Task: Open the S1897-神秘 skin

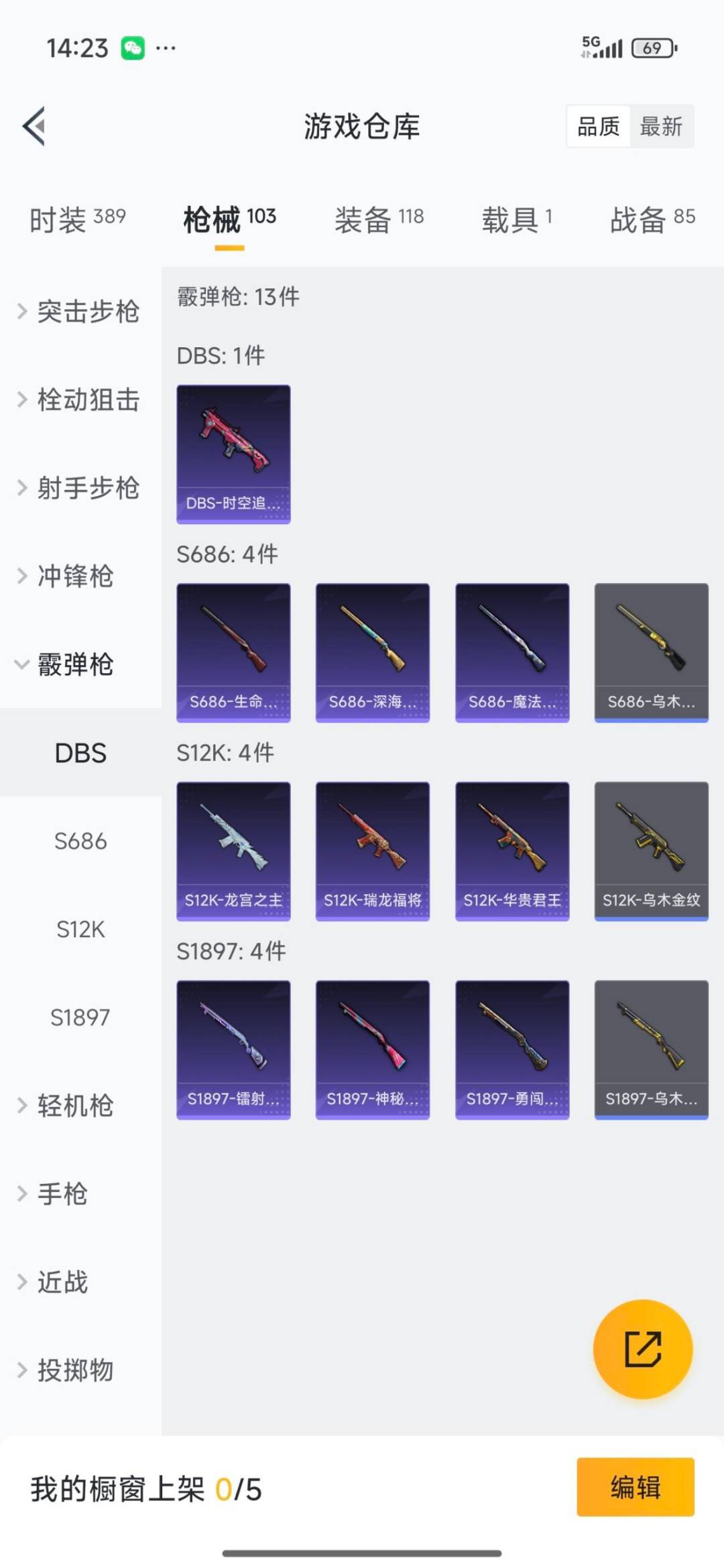Action: 373,1049
